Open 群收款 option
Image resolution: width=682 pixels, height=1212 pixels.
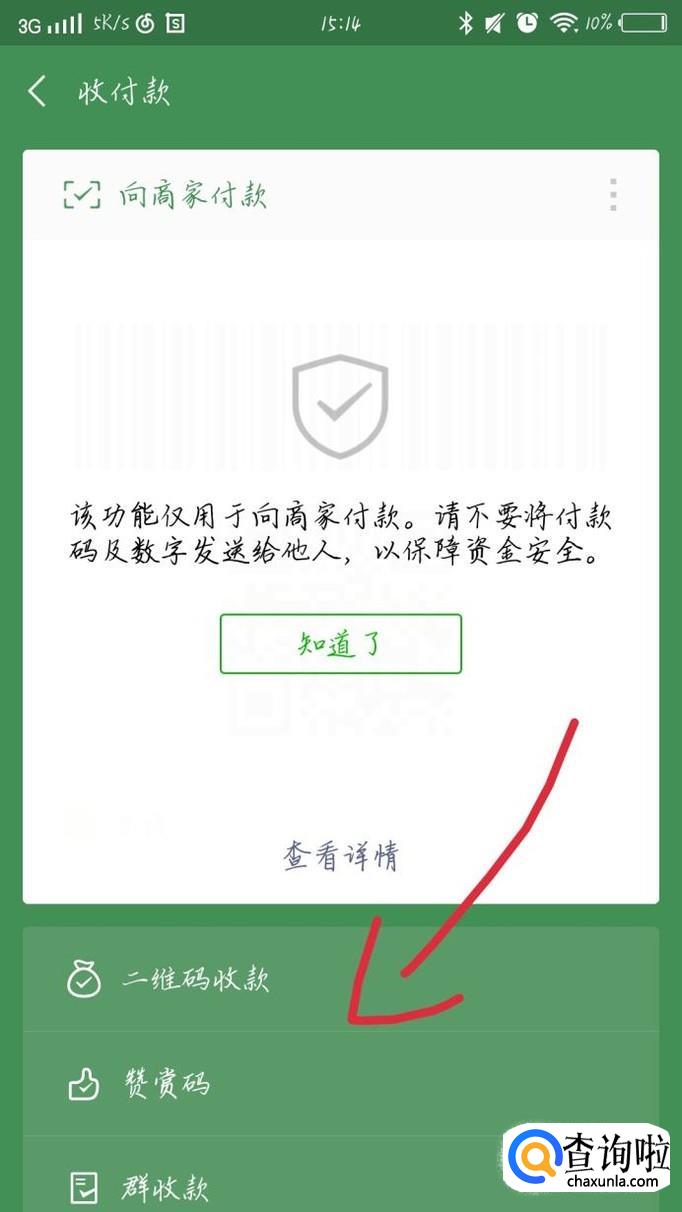[165, 1188]
